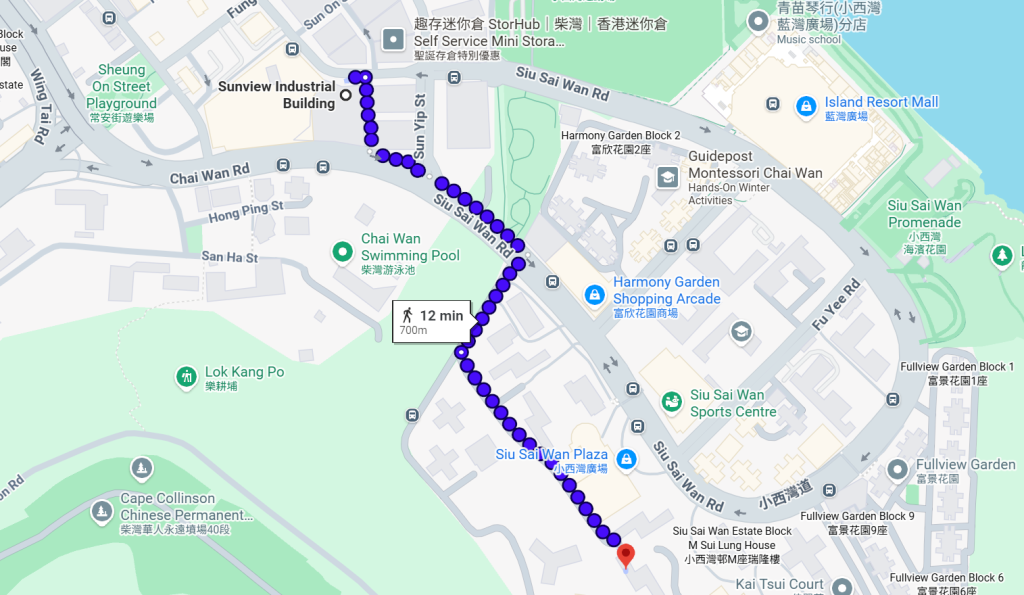Open the Siu Sai Wan Sports Centre marker
The width and height of the screenshot is (1024, 595).
672,401
